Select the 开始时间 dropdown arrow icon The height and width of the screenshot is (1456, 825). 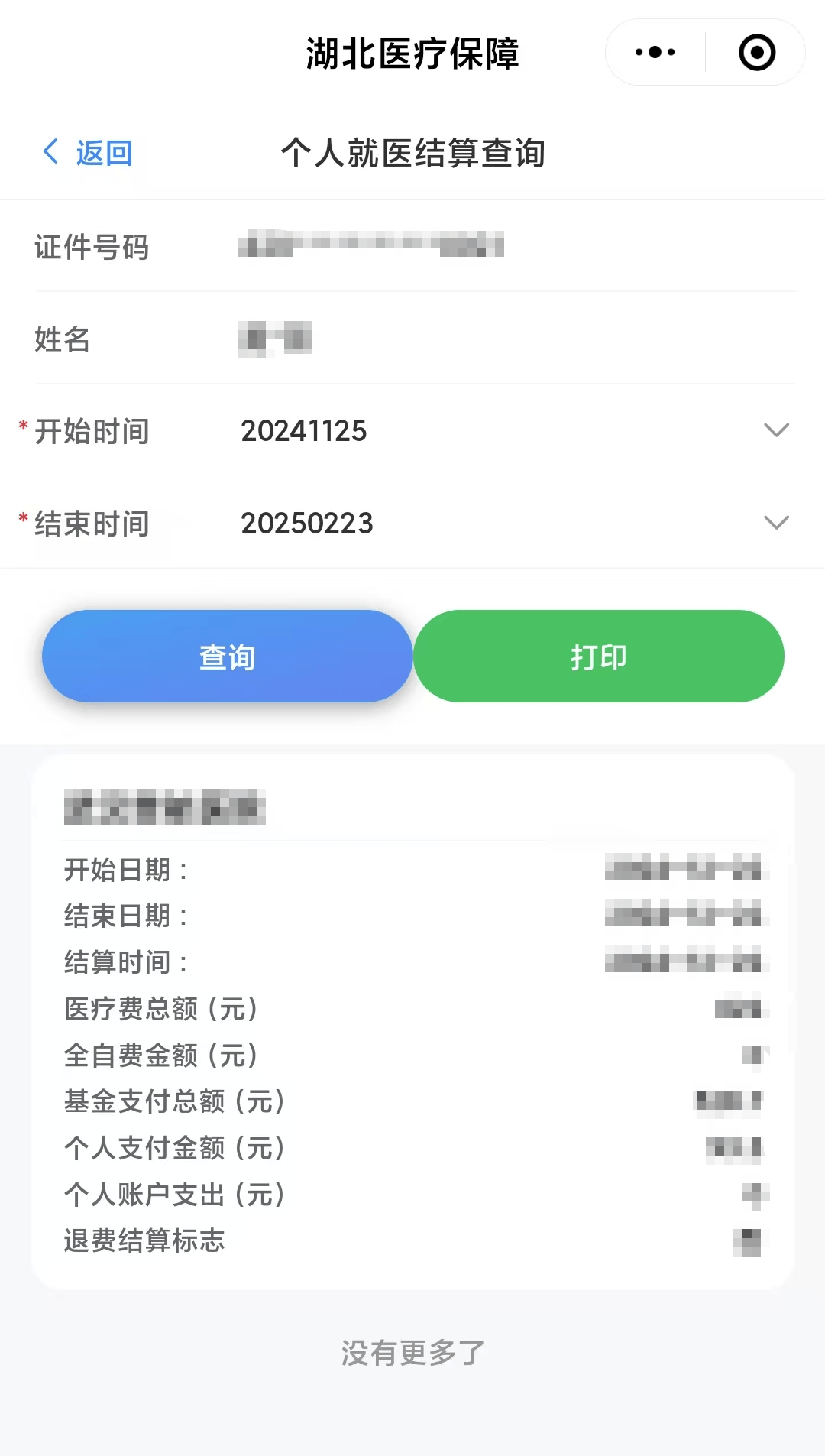[x=777, y=430]
